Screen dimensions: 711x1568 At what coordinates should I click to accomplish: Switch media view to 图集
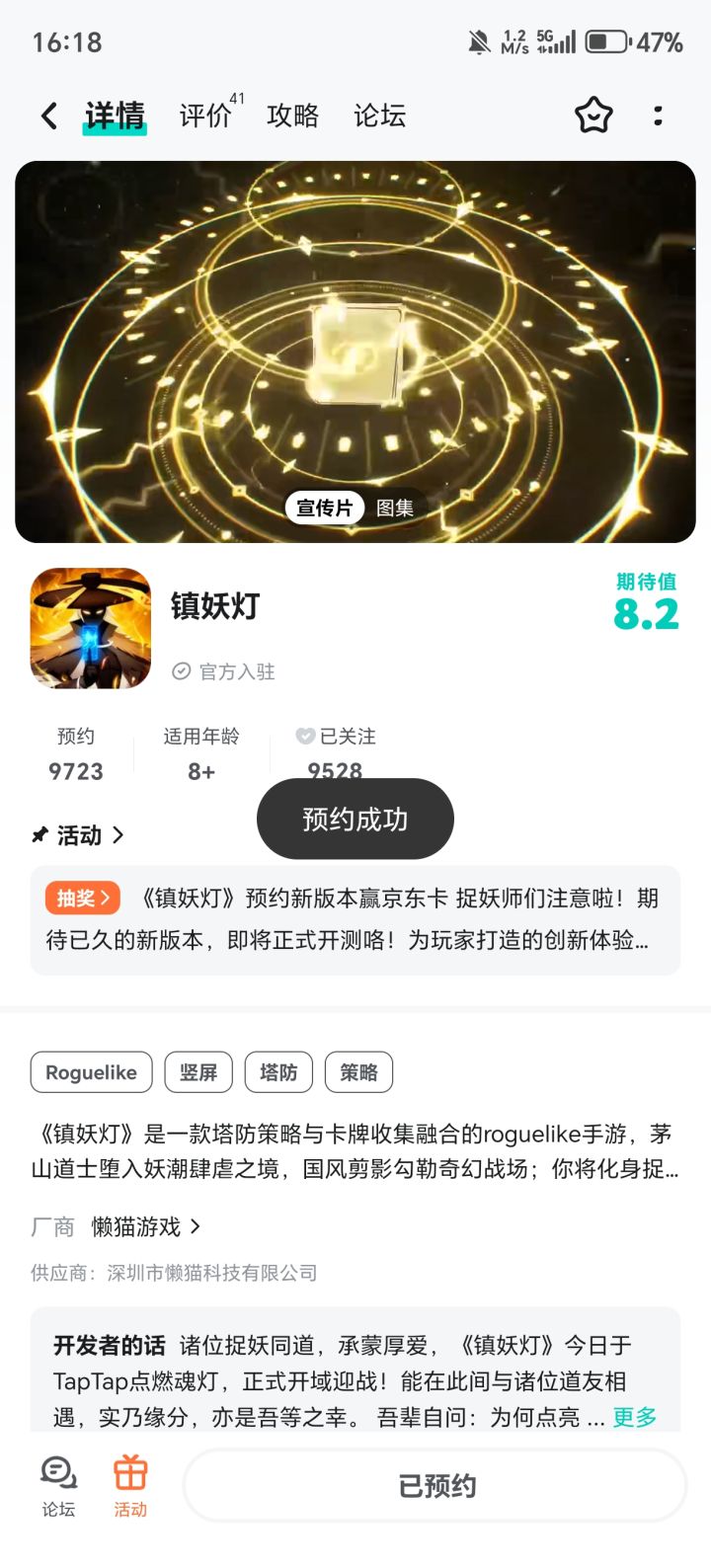click(x=394, y=507)
